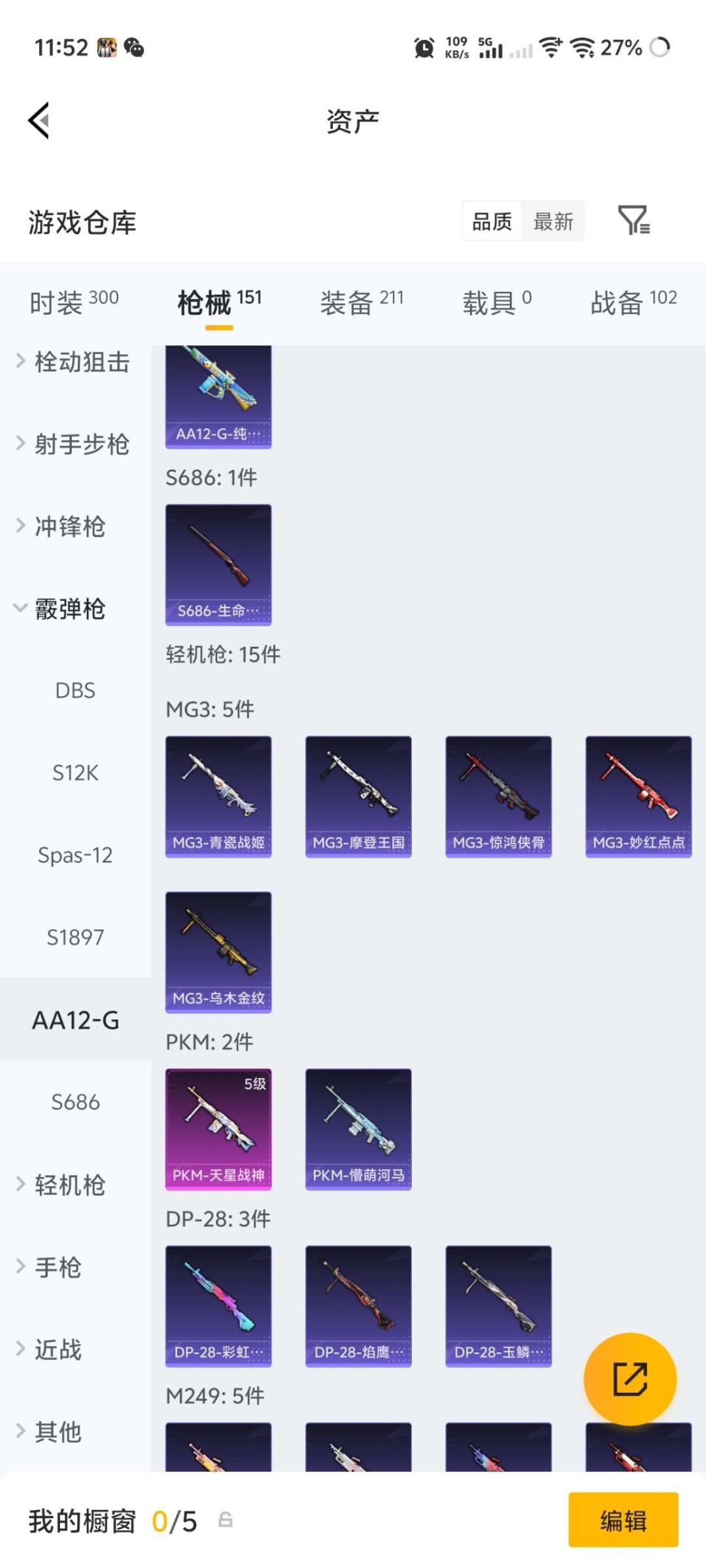This screenshot has height=1568, width=706.
Task: Tap the WeChat icon in the status bar
Action: tap(133, 48)
